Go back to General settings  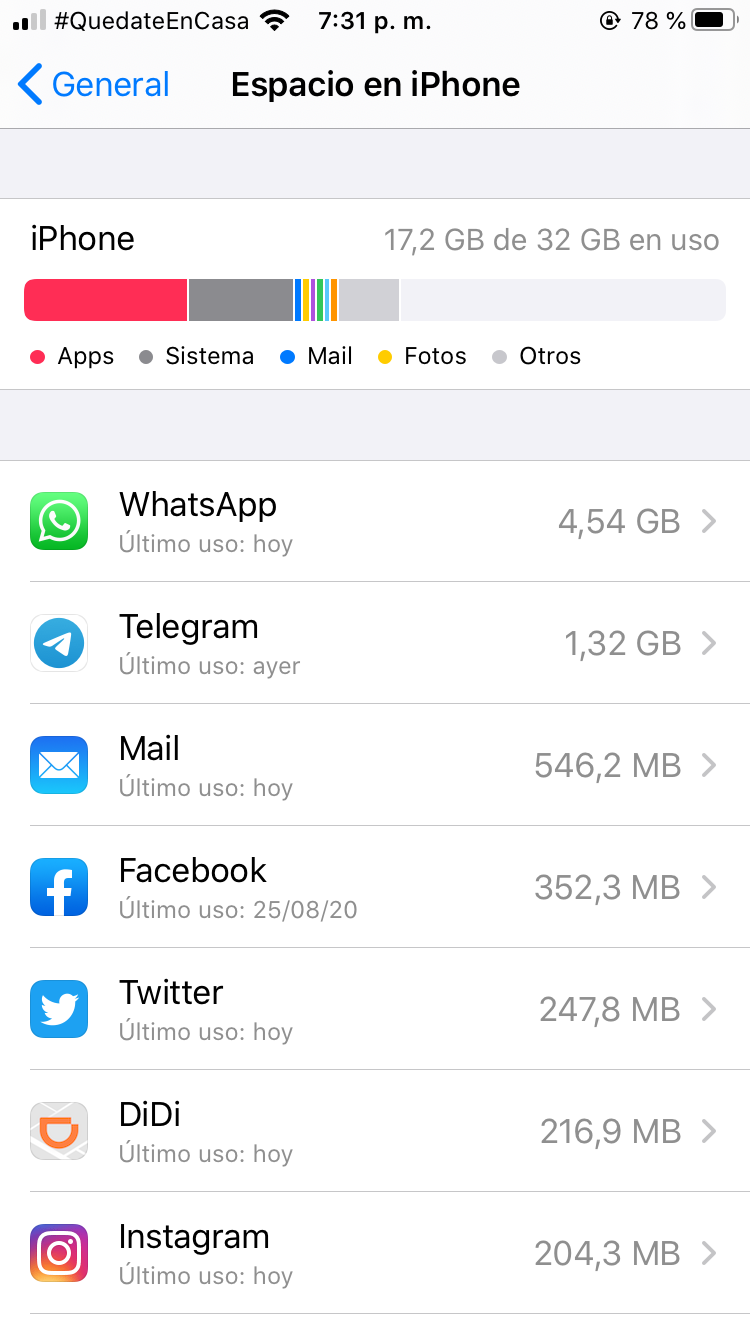[x=94, y=85]
